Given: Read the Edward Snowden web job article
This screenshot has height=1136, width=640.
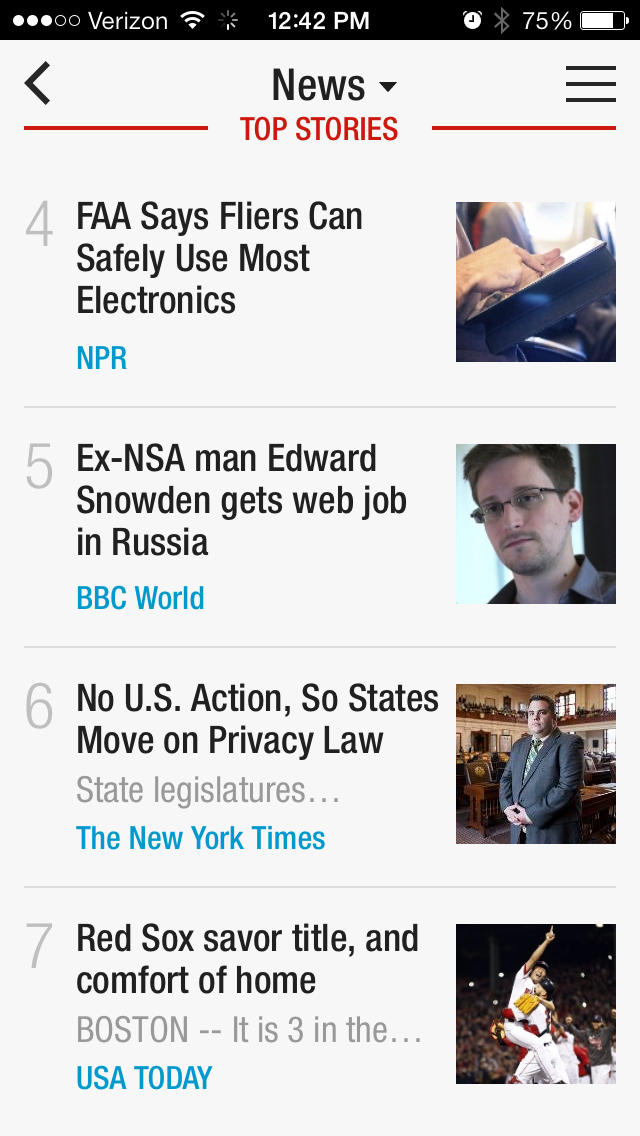Looking at the screenshot, I should pos(241,500).
